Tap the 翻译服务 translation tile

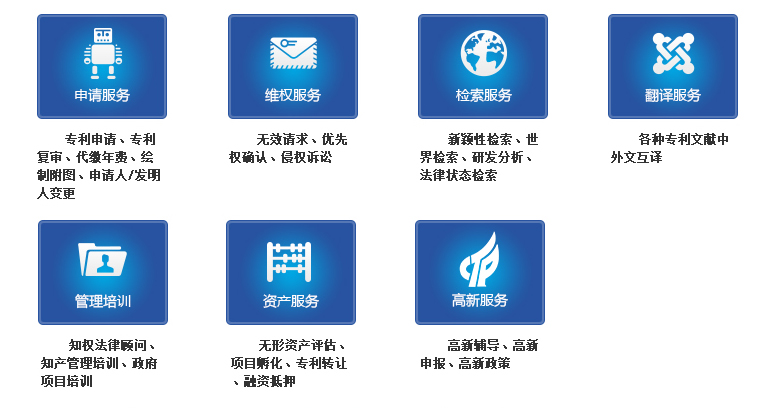[673, 66]
